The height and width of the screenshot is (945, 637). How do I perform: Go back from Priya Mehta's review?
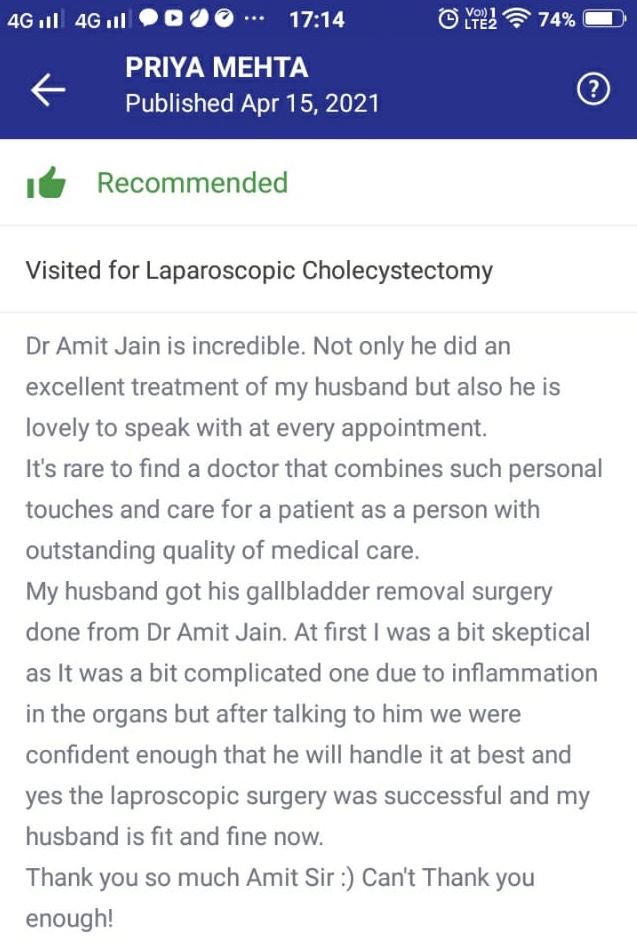tap(48, 90)
